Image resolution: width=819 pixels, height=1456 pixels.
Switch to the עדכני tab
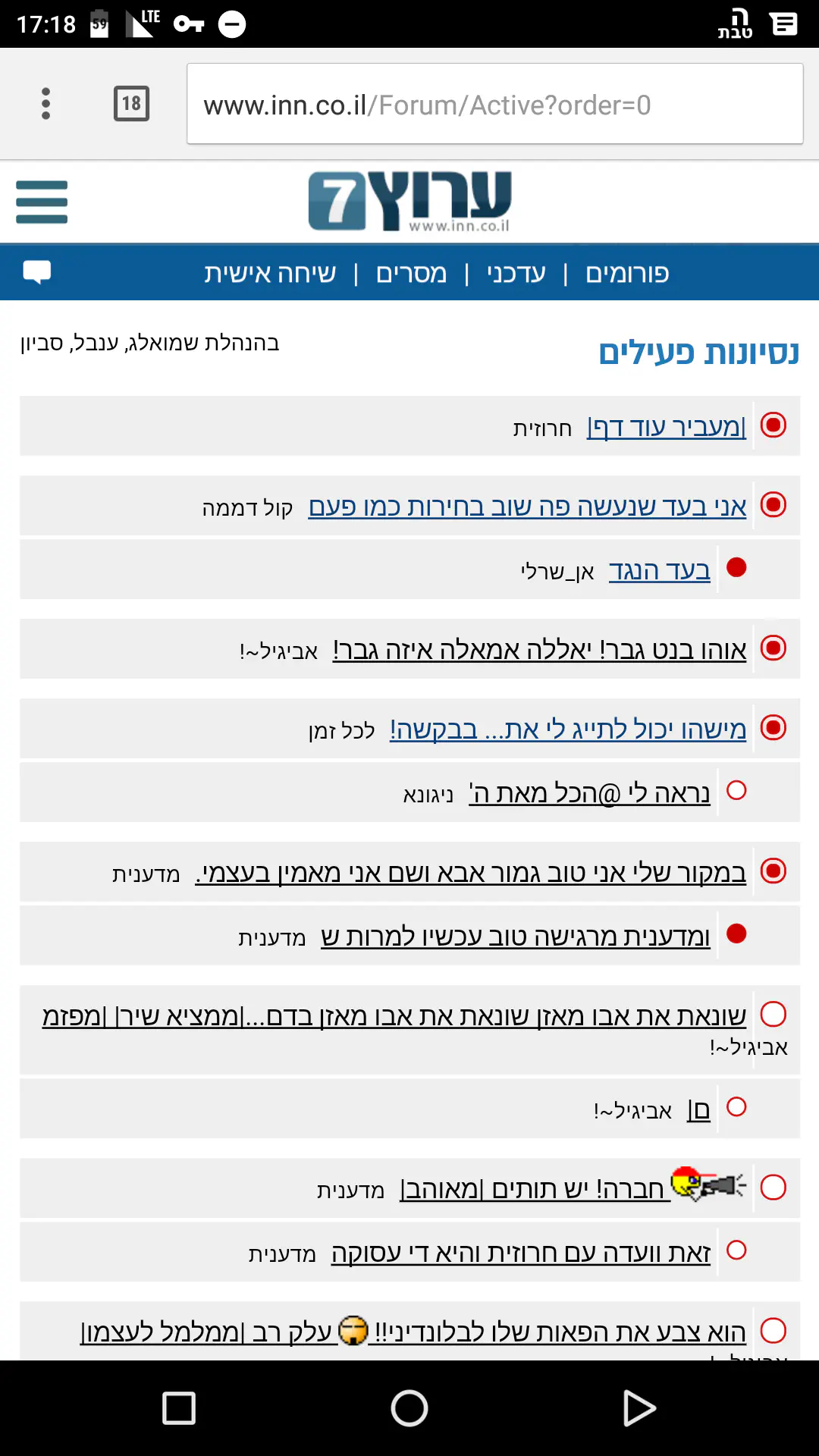pyautogui.click(x=516, y=273)
